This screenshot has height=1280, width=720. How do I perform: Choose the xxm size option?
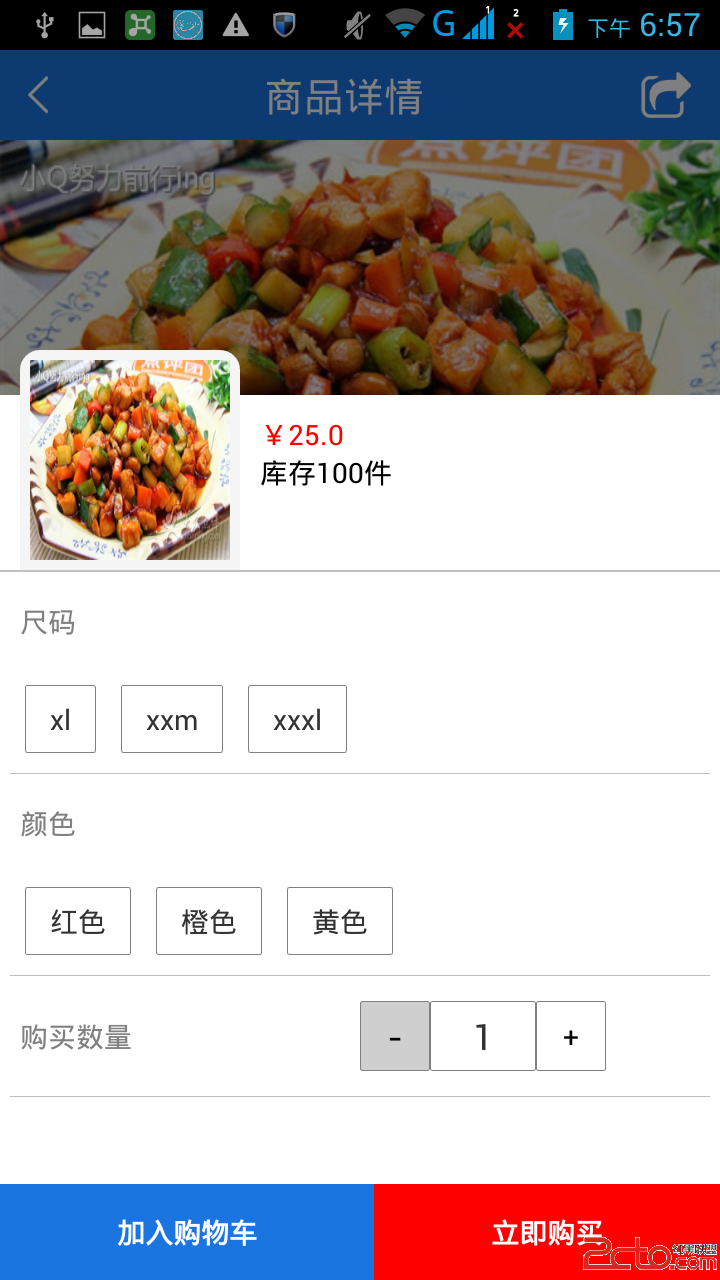pyautogui.click(x=172, y=719)
